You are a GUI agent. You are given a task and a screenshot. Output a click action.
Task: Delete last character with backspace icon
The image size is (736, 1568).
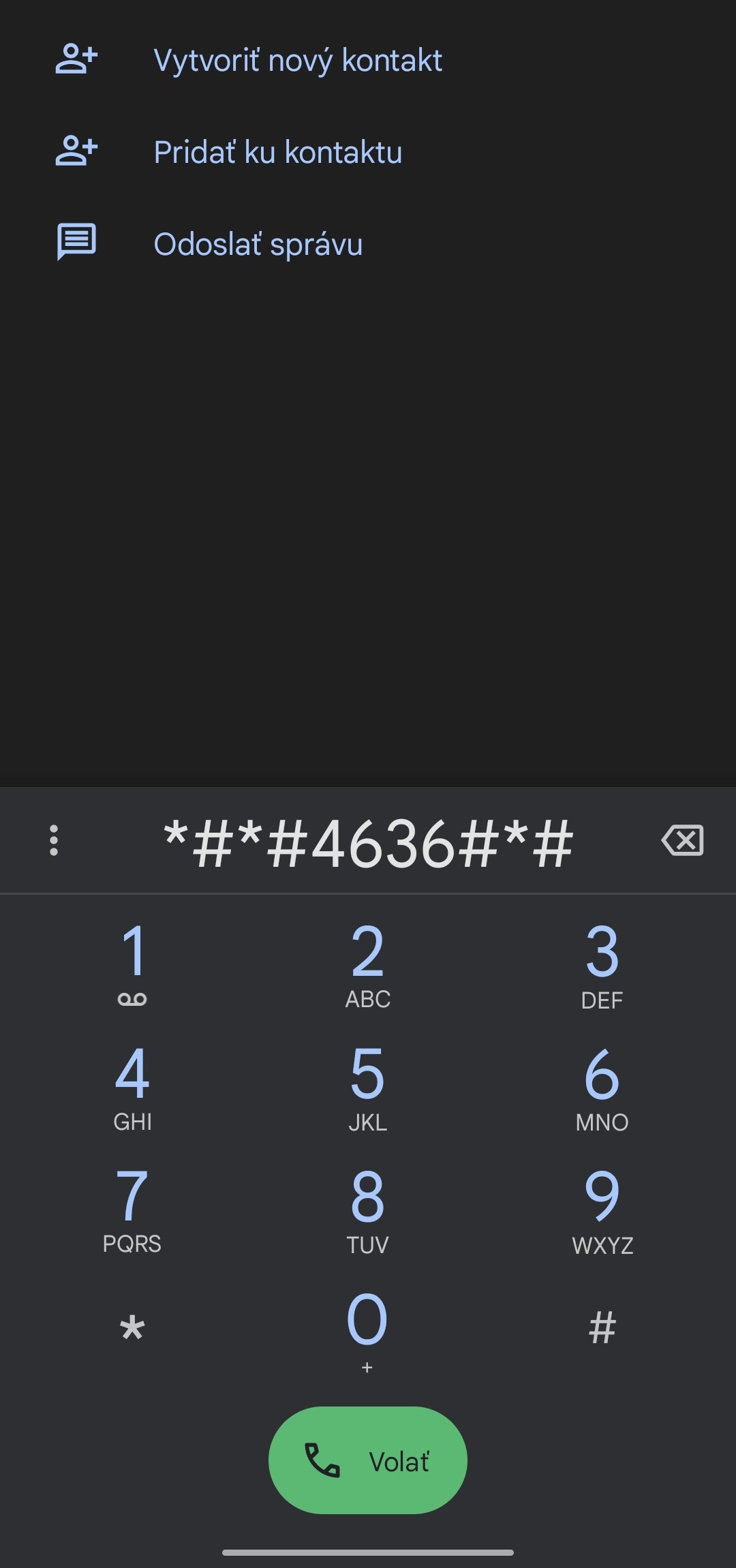682,840
